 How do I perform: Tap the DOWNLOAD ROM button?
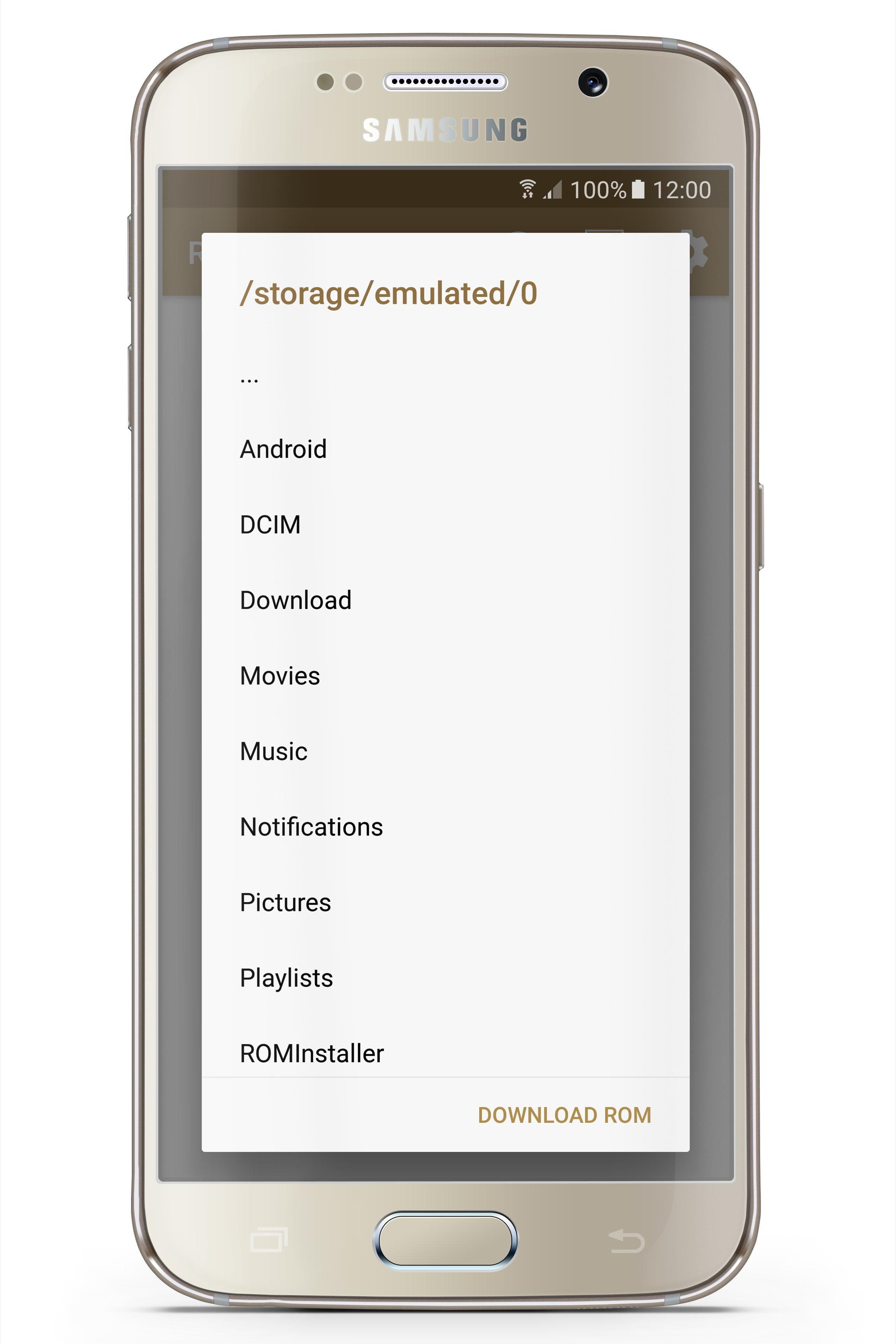[564, 1115]
